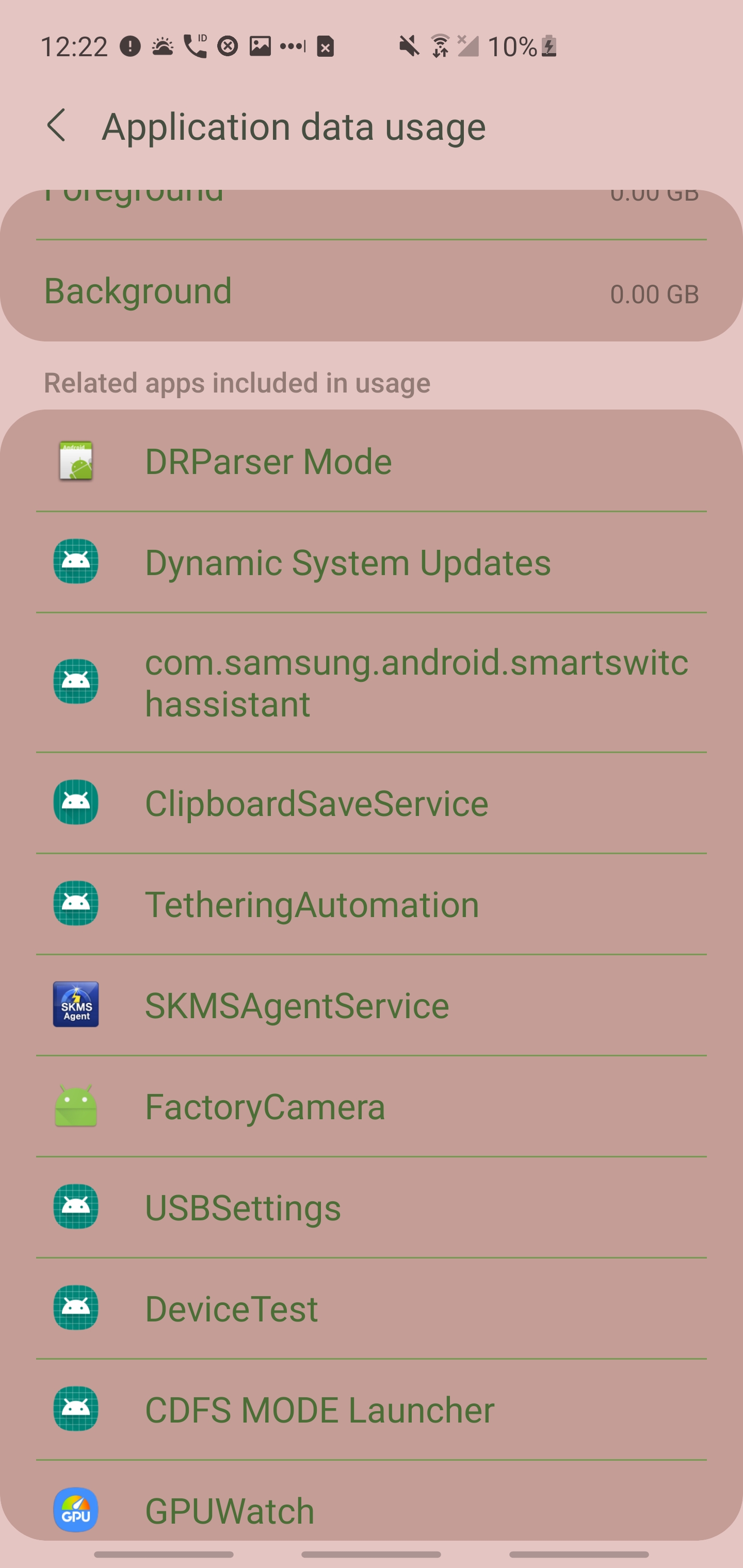
Task: Open DRParser Mode app entry
Action: pyautogui.click(x=370, y=462)
